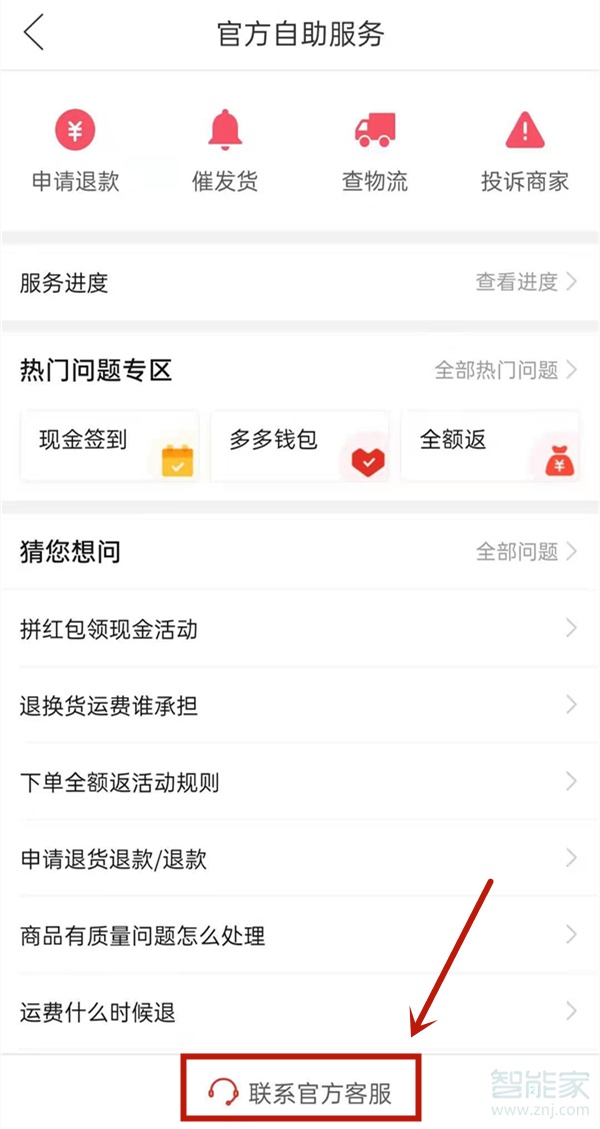This screenshot has height=1129, width=600.
Task: Open 下单全额返活动规则 question
Action: pos(300,782)
